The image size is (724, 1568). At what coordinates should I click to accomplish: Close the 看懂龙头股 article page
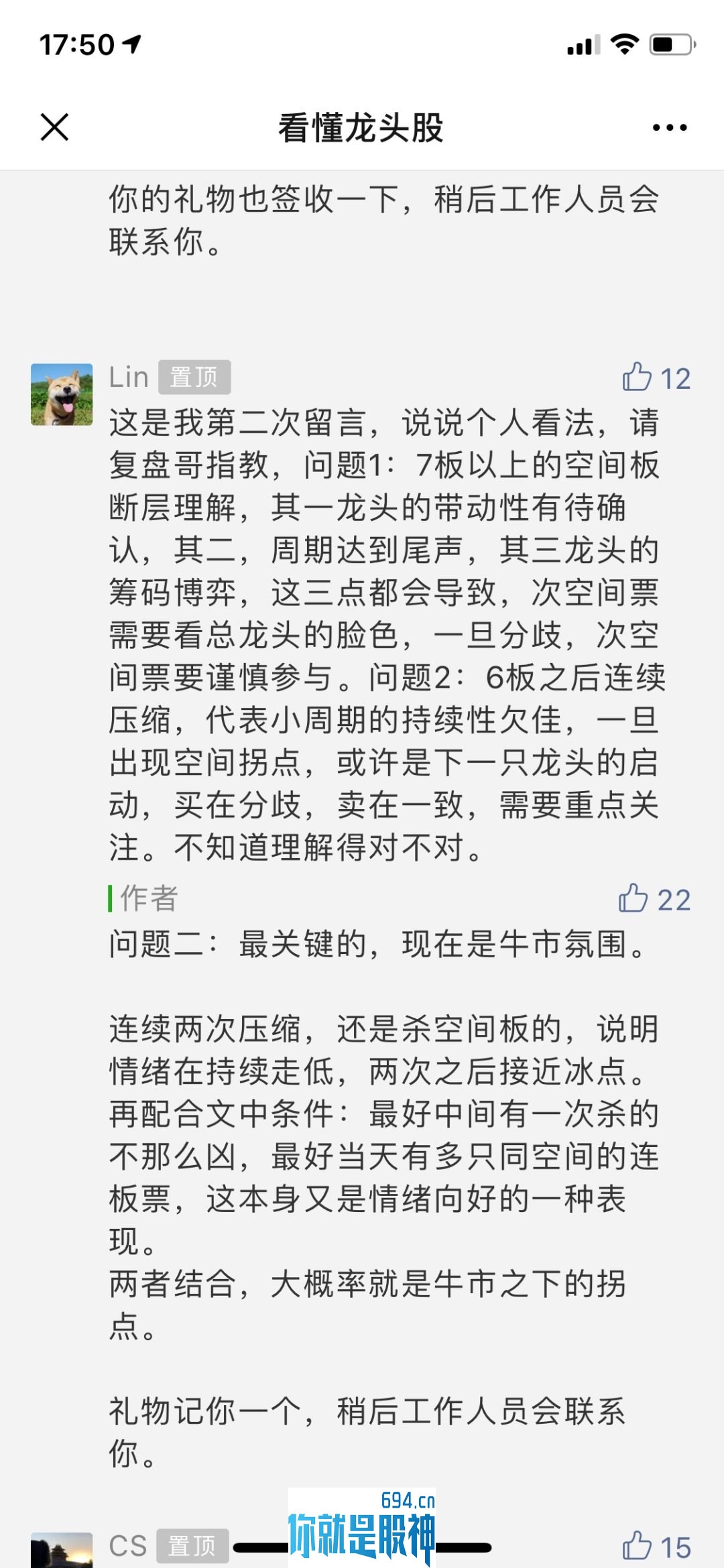[54, 127]
